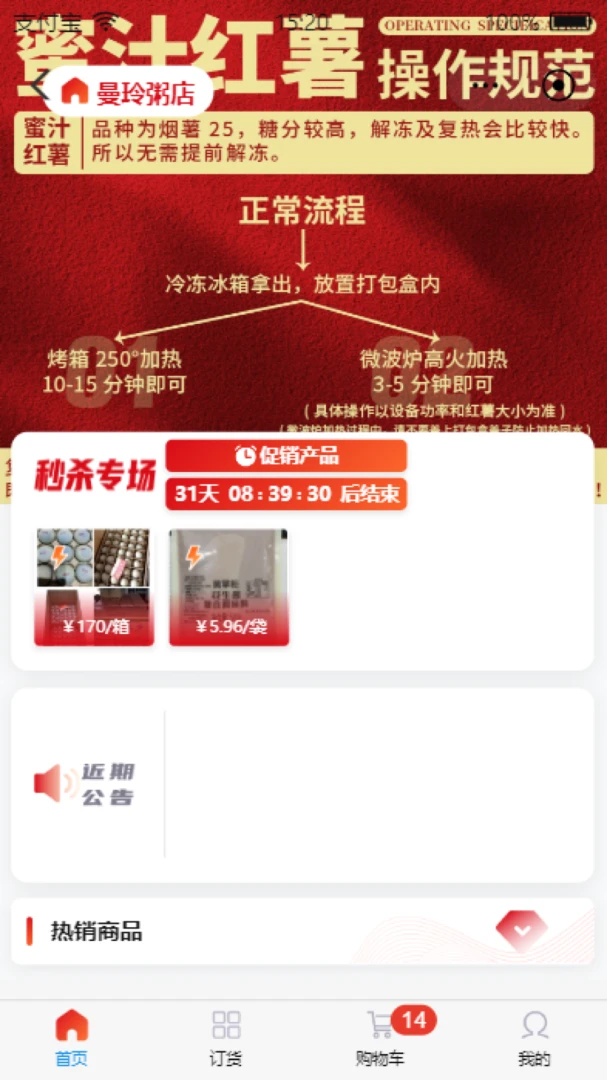Open the ¥170/箱 flash sale product
The height and width of the screenshot is (1080, 607).
pos(94,588)
